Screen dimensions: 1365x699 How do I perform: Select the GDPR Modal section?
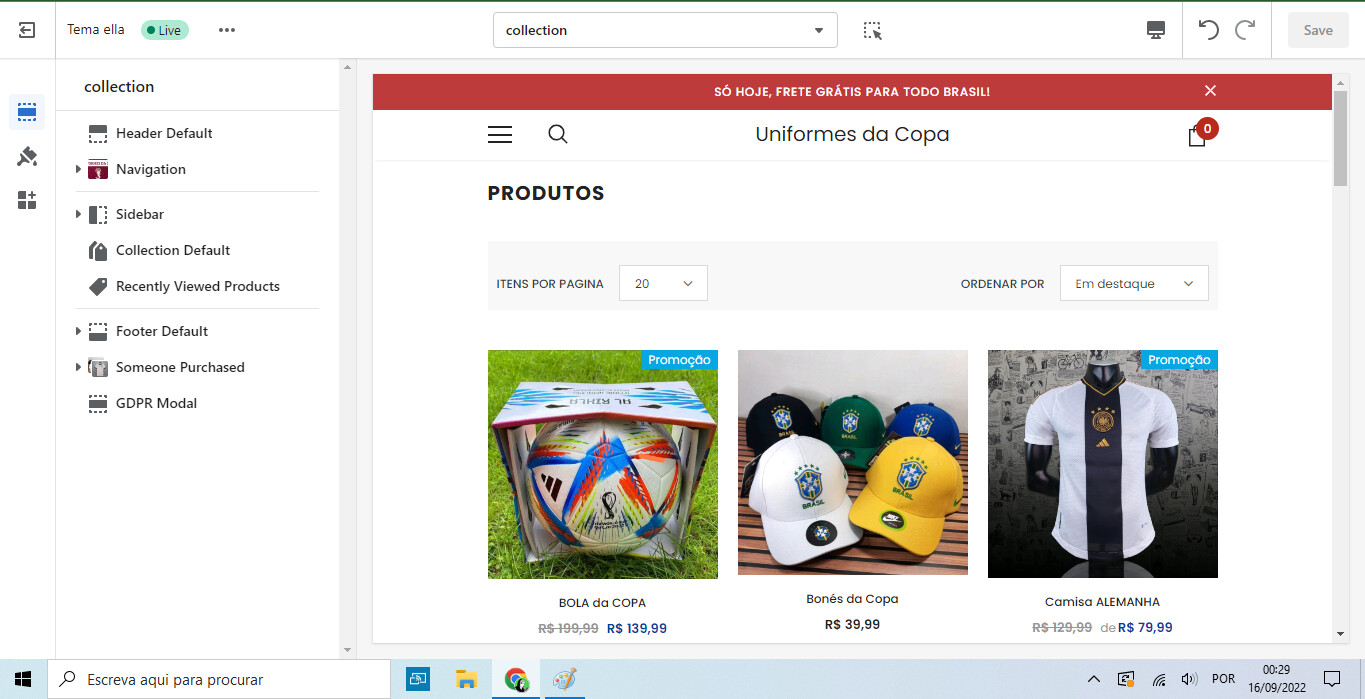click(x=156, y=403)
